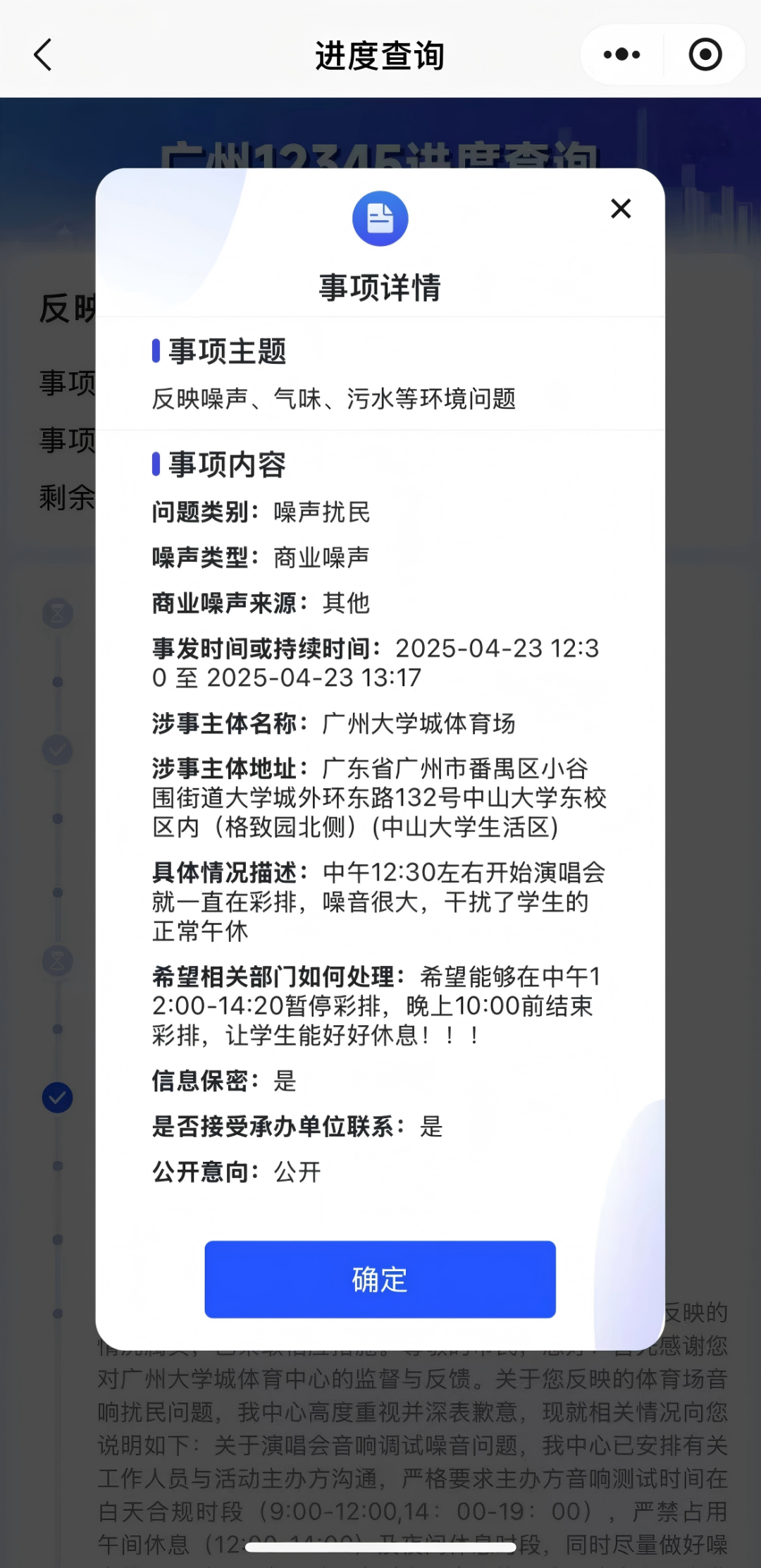
Task: Go back from the 进度查询 page
Action: click(44, 55)
